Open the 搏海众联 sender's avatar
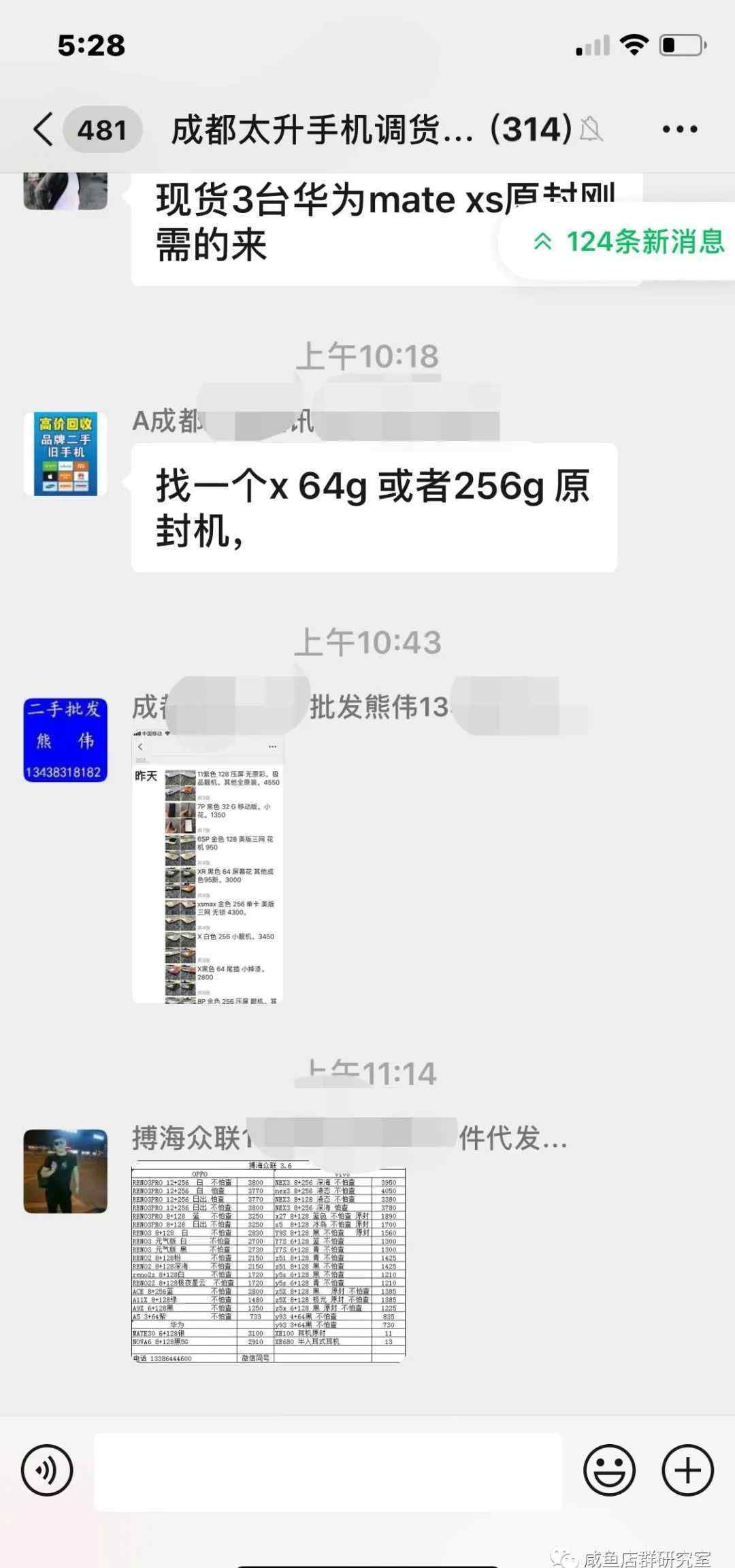 click(65, 1171)
